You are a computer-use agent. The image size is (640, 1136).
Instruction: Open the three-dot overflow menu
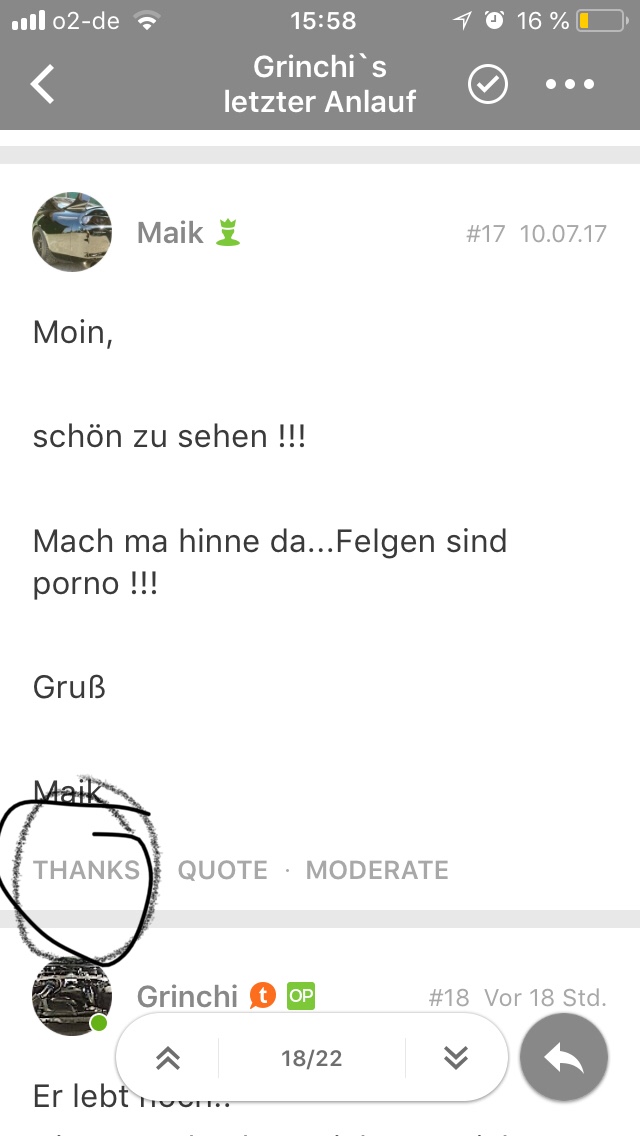point(570,85)
